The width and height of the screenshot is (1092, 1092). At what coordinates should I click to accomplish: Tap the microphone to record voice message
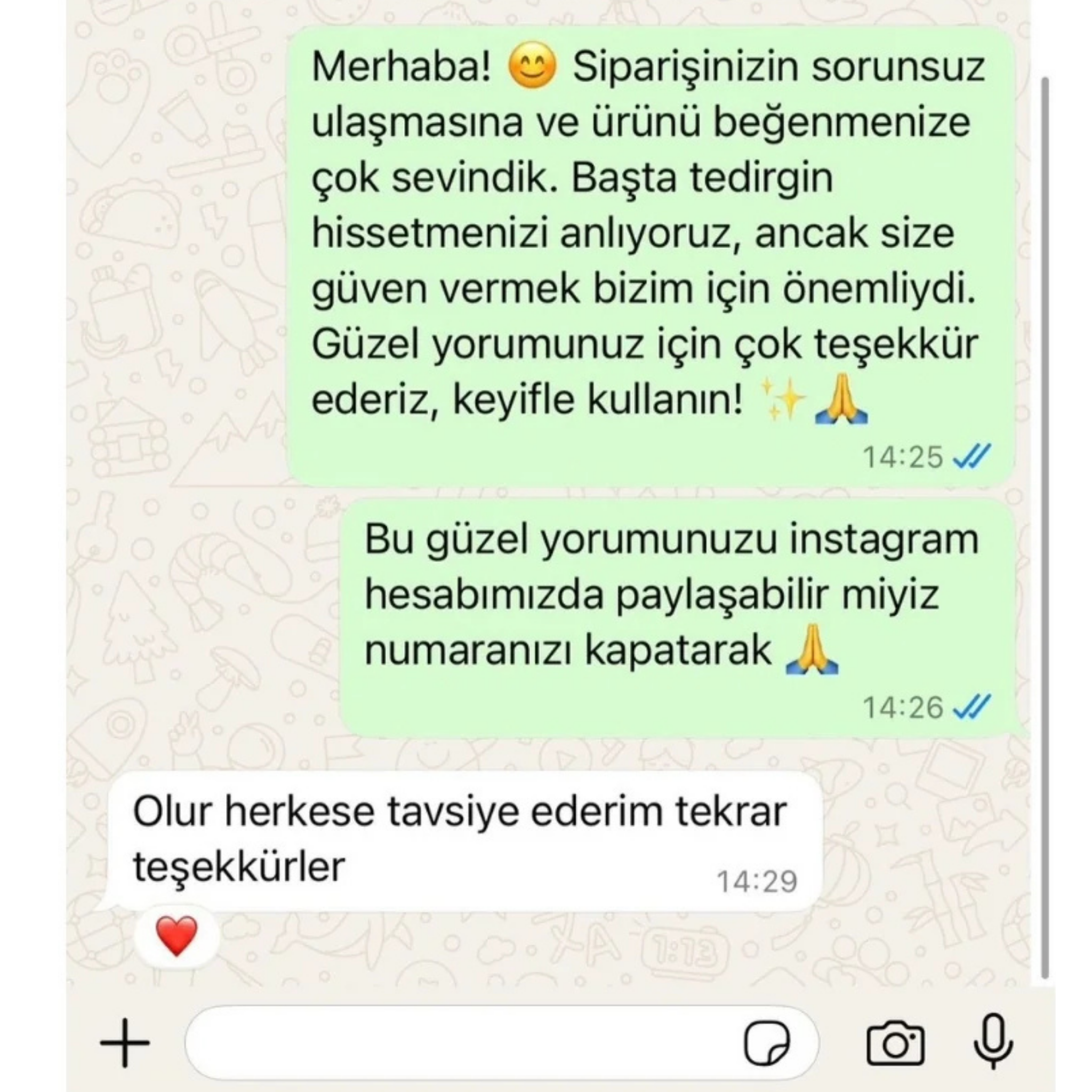[994, 1042]
